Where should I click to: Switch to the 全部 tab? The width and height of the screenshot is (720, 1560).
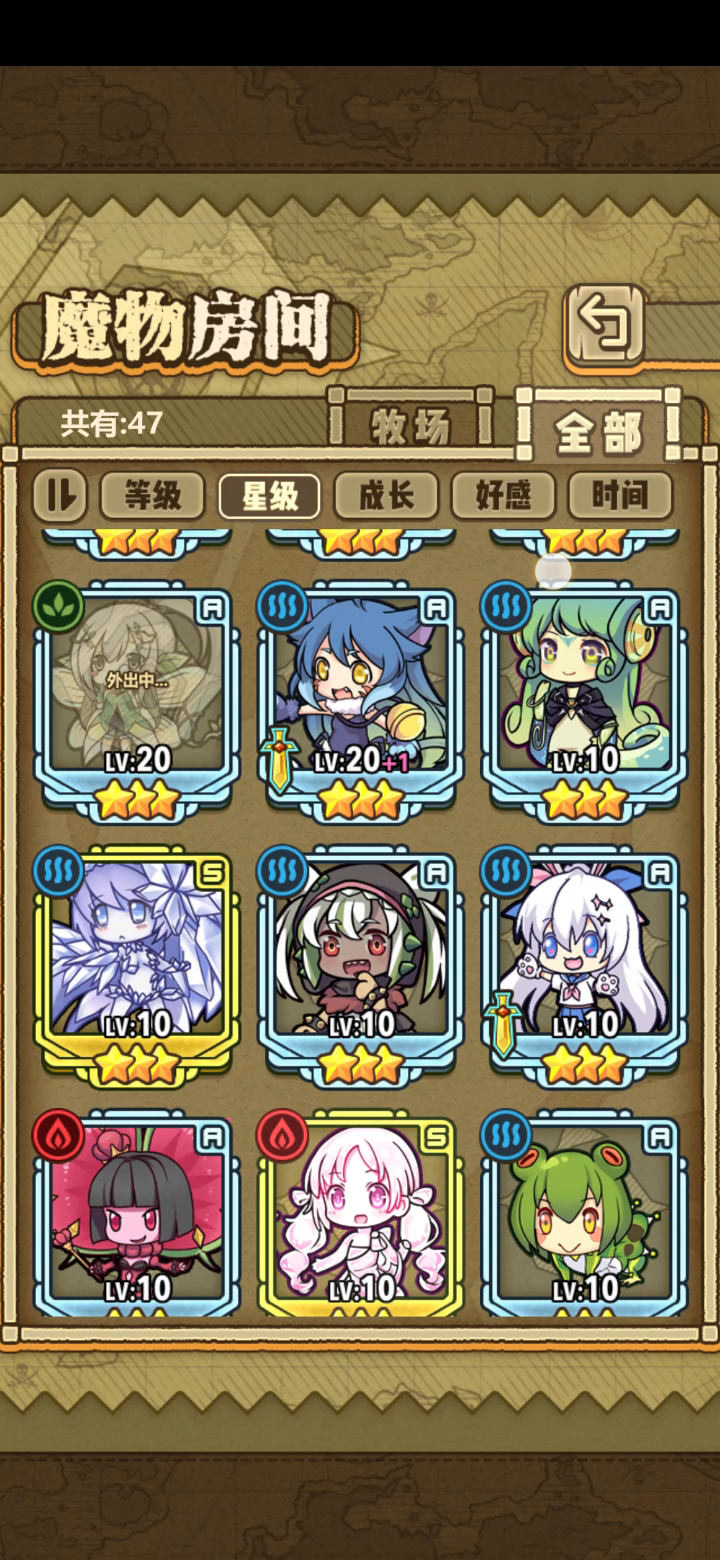pyautogui.click(x=598, y=430)
